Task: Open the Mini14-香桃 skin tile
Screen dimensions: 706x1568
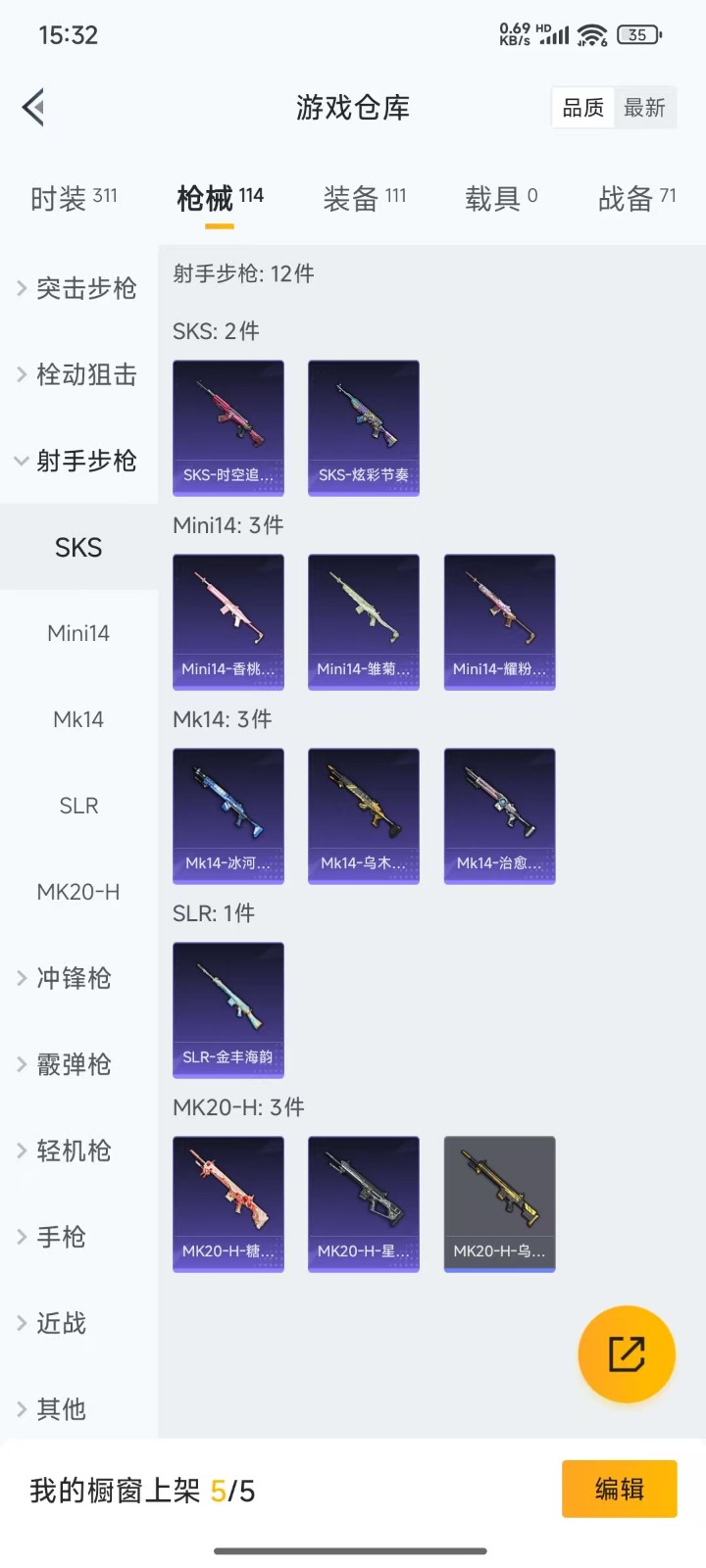Action: pos(228,621)
